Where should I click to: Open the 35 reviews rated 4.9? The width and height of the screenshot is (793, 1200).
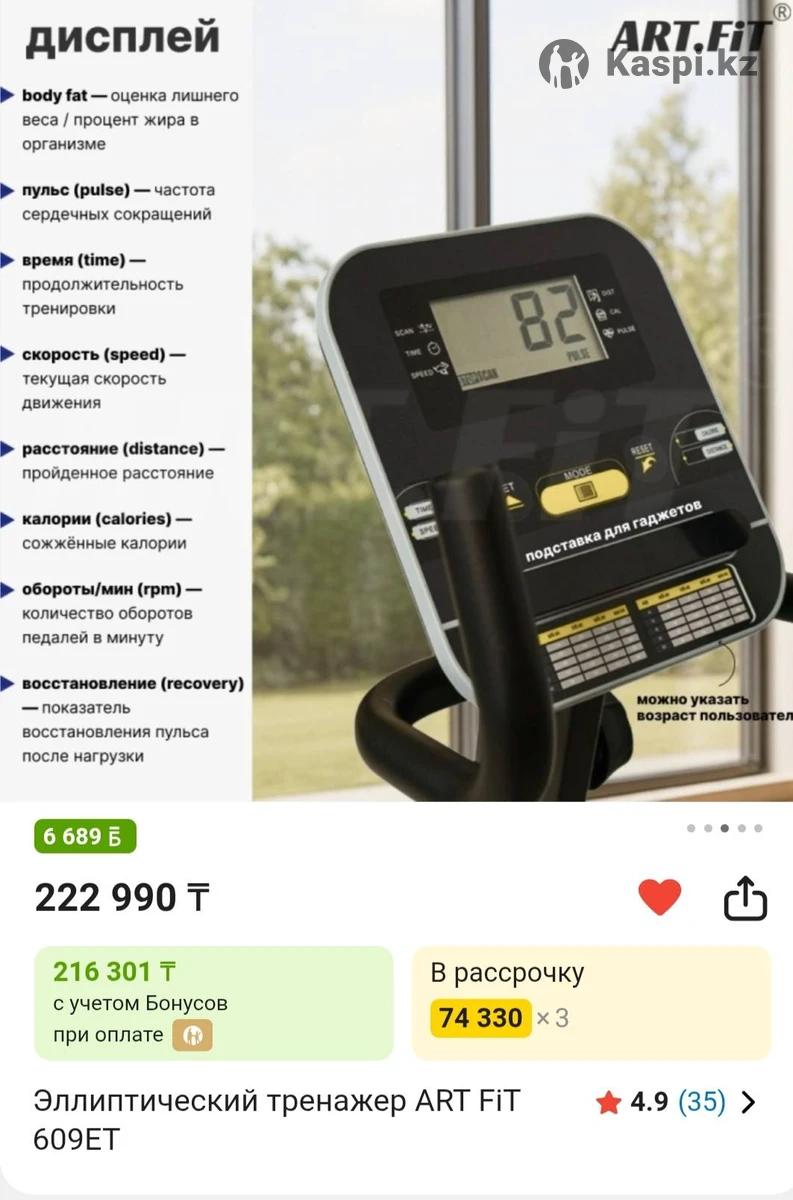click(677, 1102)
